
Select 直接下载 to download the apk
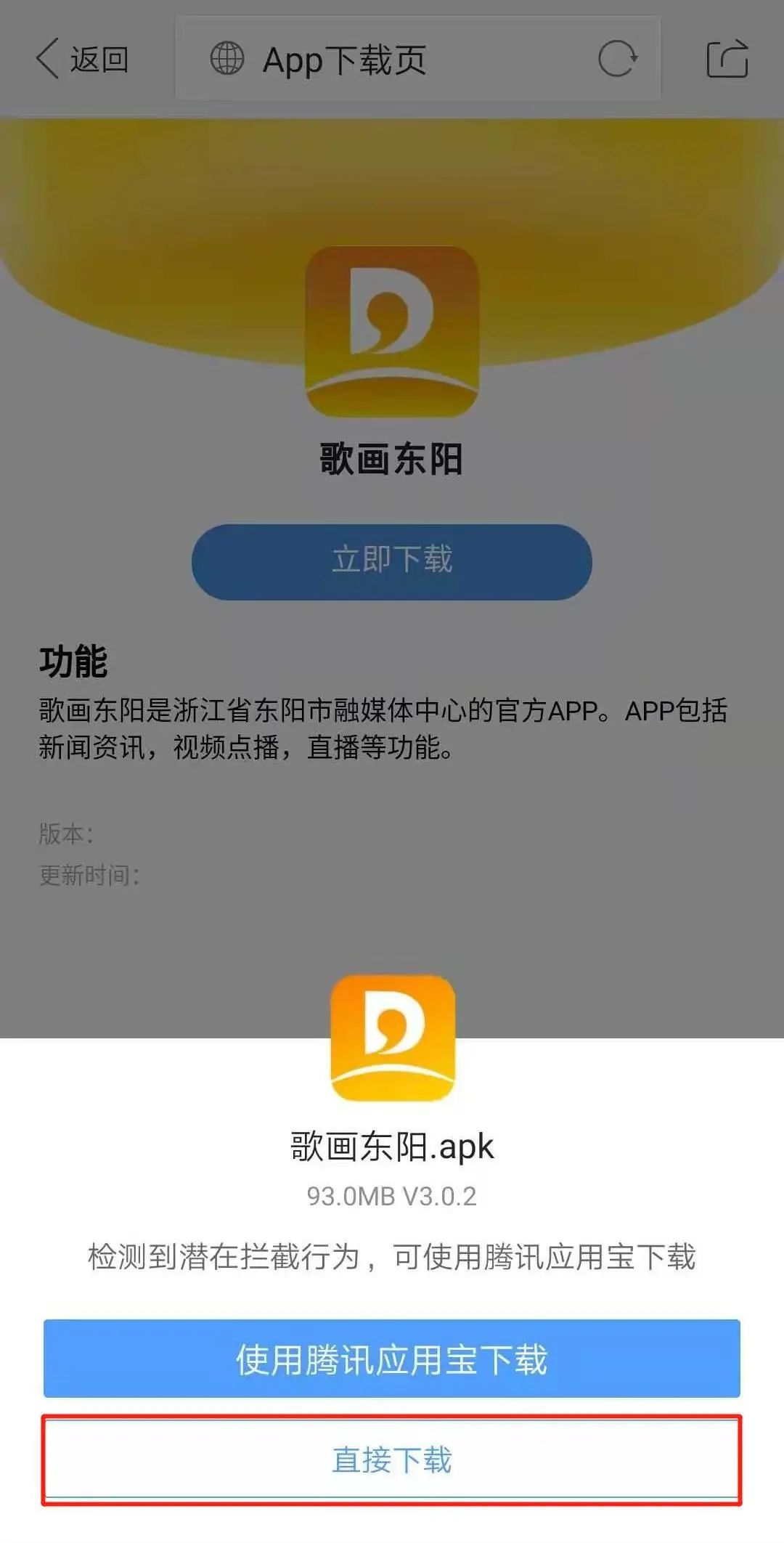[391, 1459]
